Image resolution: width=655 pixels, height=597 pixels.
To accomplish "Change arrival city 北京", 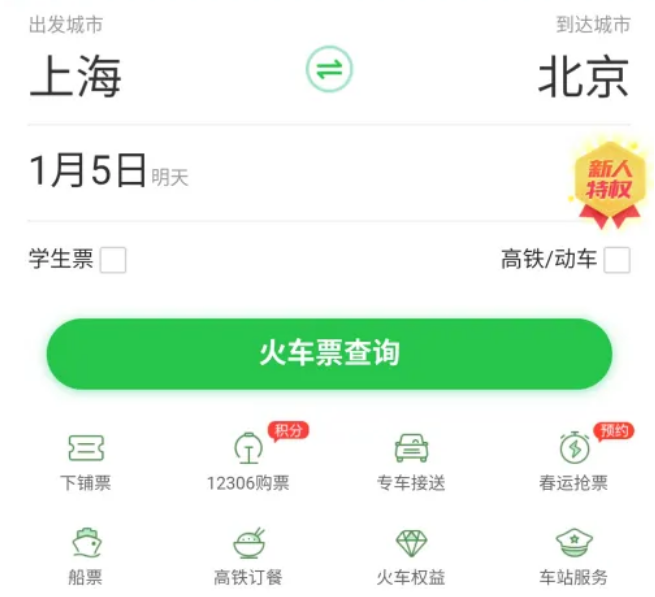I will pyautogui.click(x=583, y=76).
